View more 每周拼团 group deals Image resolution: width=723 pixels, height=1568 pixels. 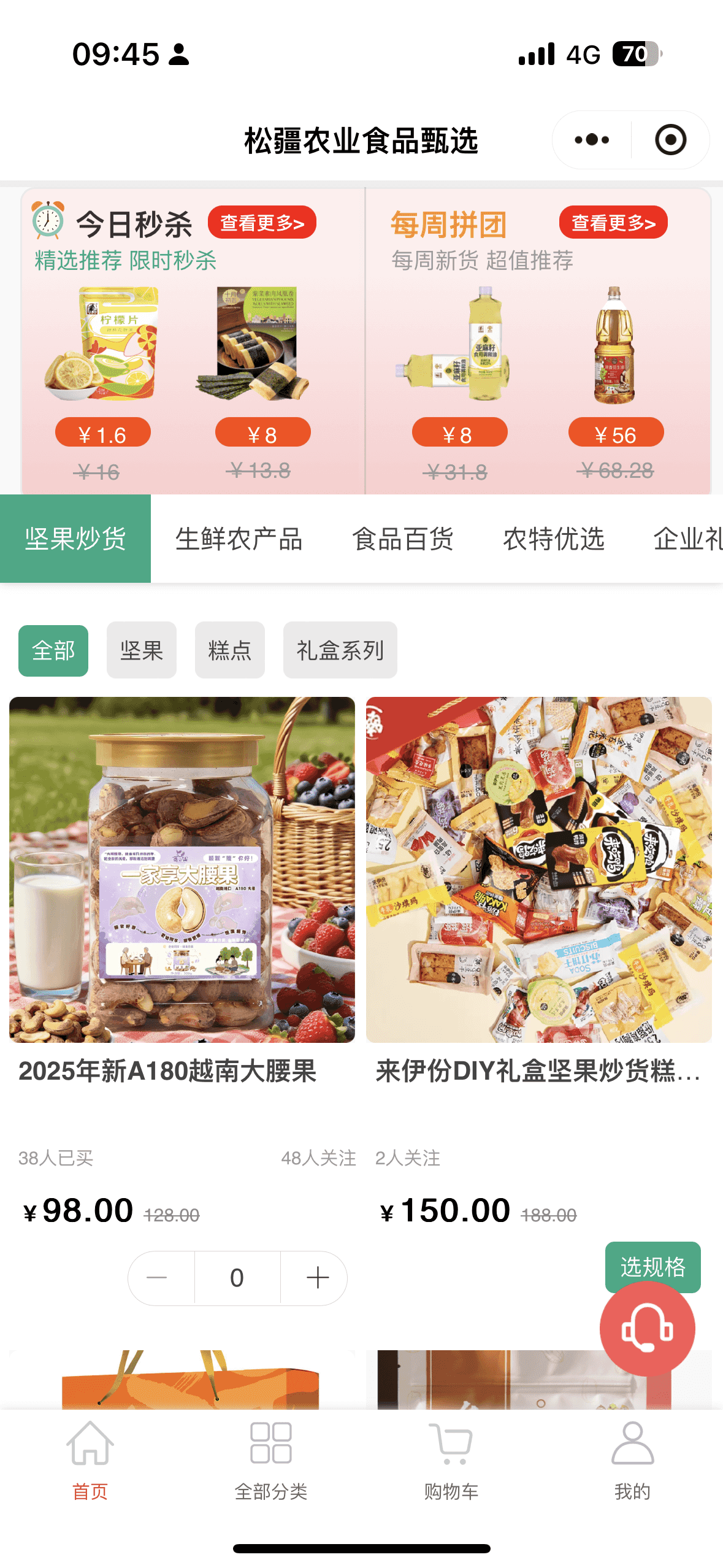coord(613,223)
